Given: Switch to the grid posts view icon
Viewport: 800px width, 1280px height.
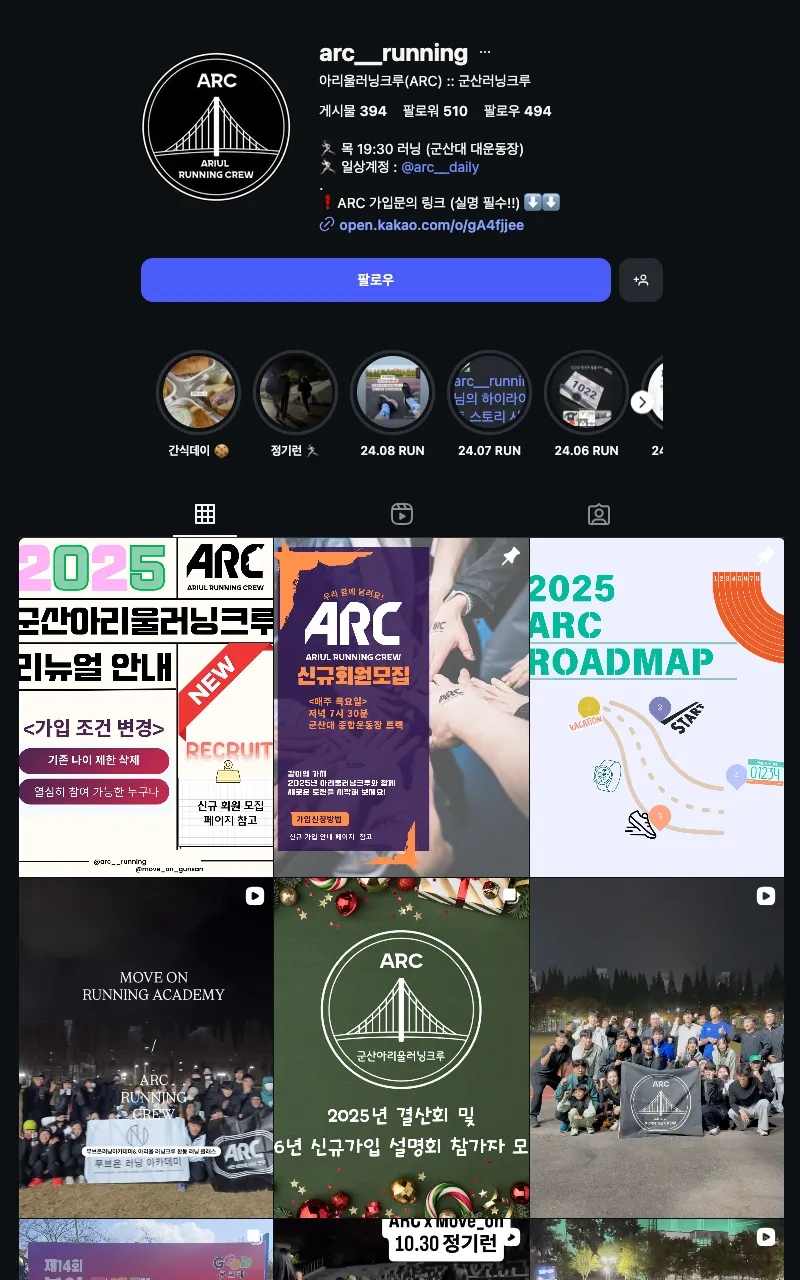Looking at the screenshot, I should click(x=205, y=513).
